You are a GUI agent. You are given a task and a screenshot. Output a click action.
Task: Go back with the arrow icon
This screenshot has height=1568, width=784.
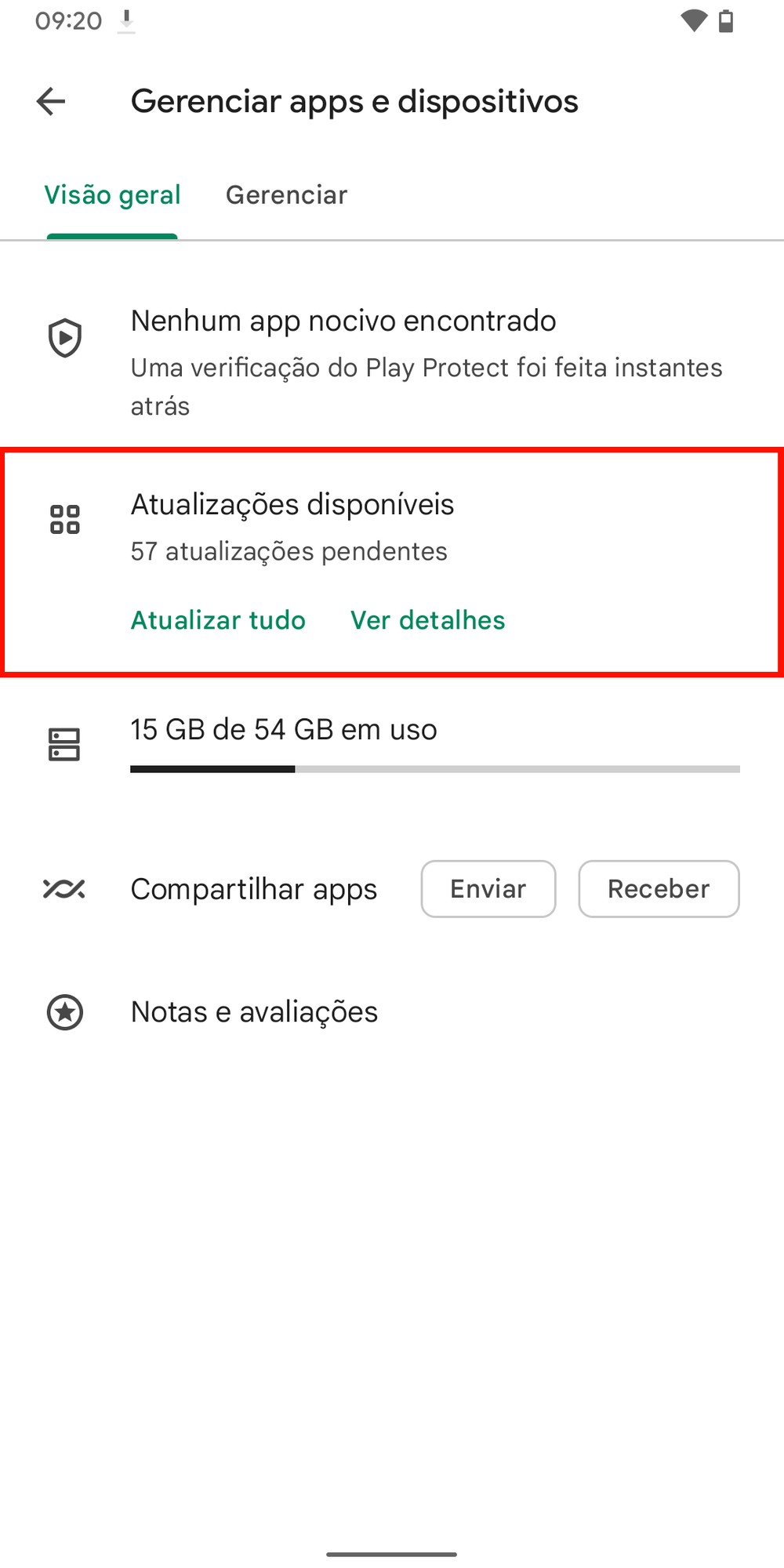[51, 101]
